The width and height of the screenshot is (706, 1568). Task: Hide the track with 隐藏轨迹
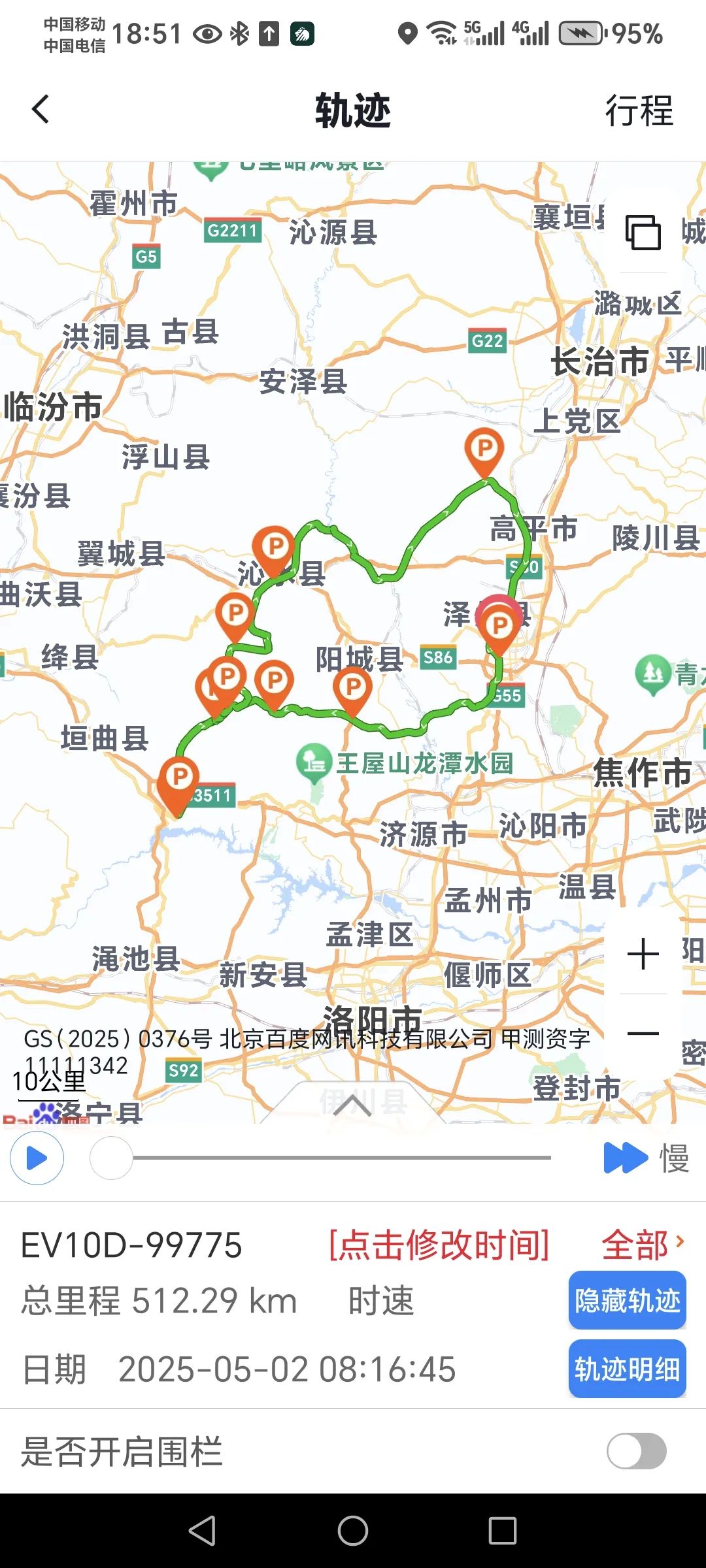(627, 1301)
